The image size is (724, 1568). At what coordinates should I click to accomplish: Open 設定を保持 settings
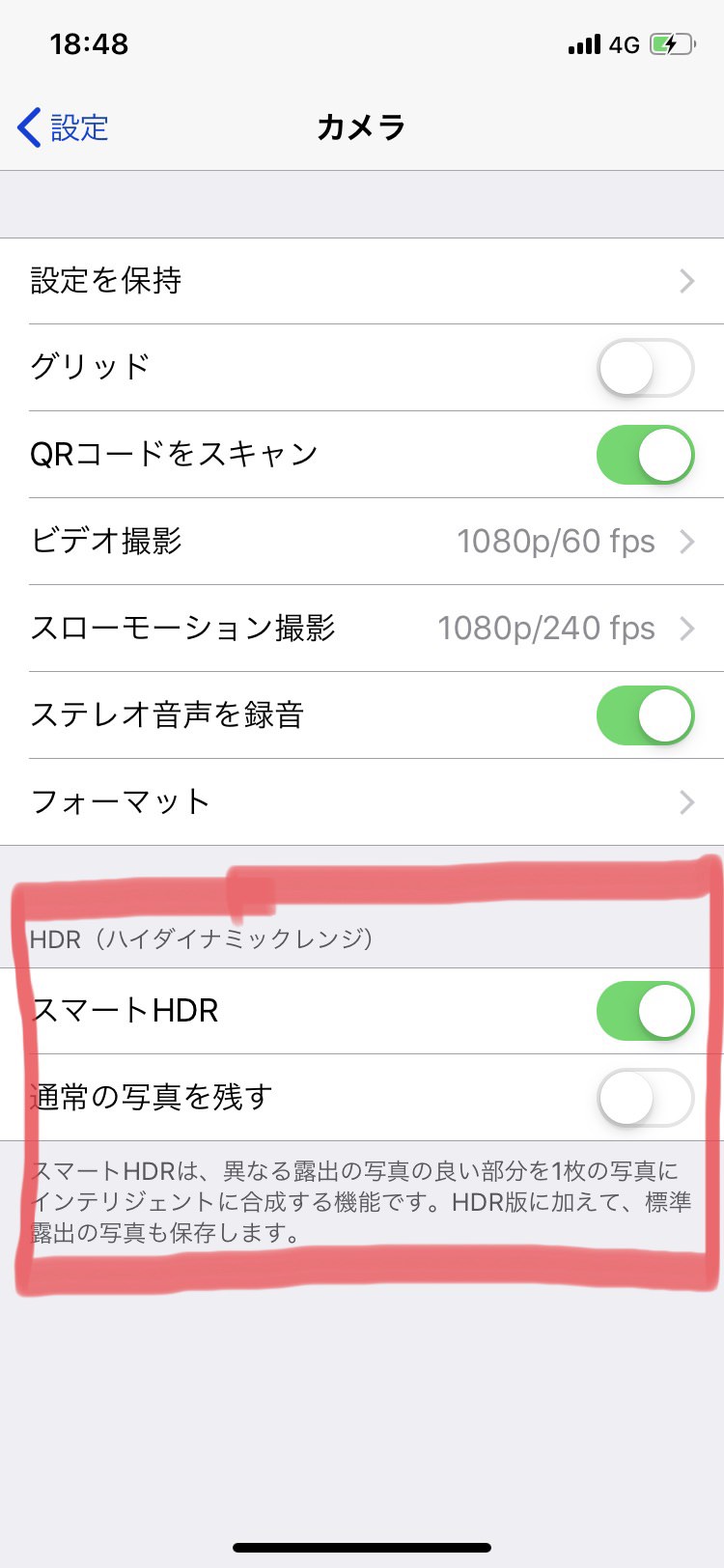point(362,281)
